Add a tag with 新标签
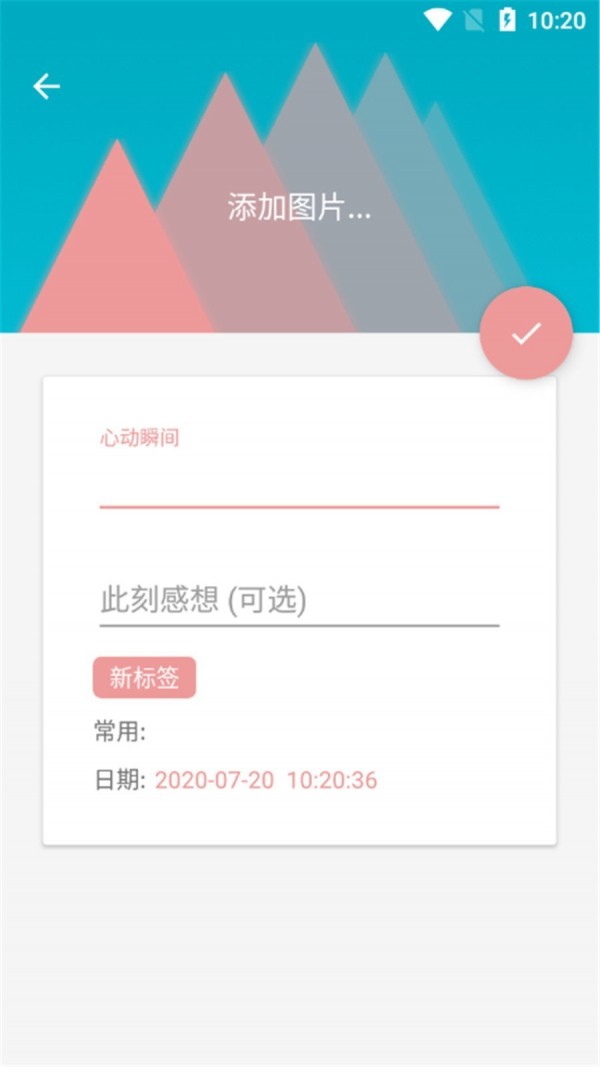Screen dimensions: 600x1067 [144, 678]
